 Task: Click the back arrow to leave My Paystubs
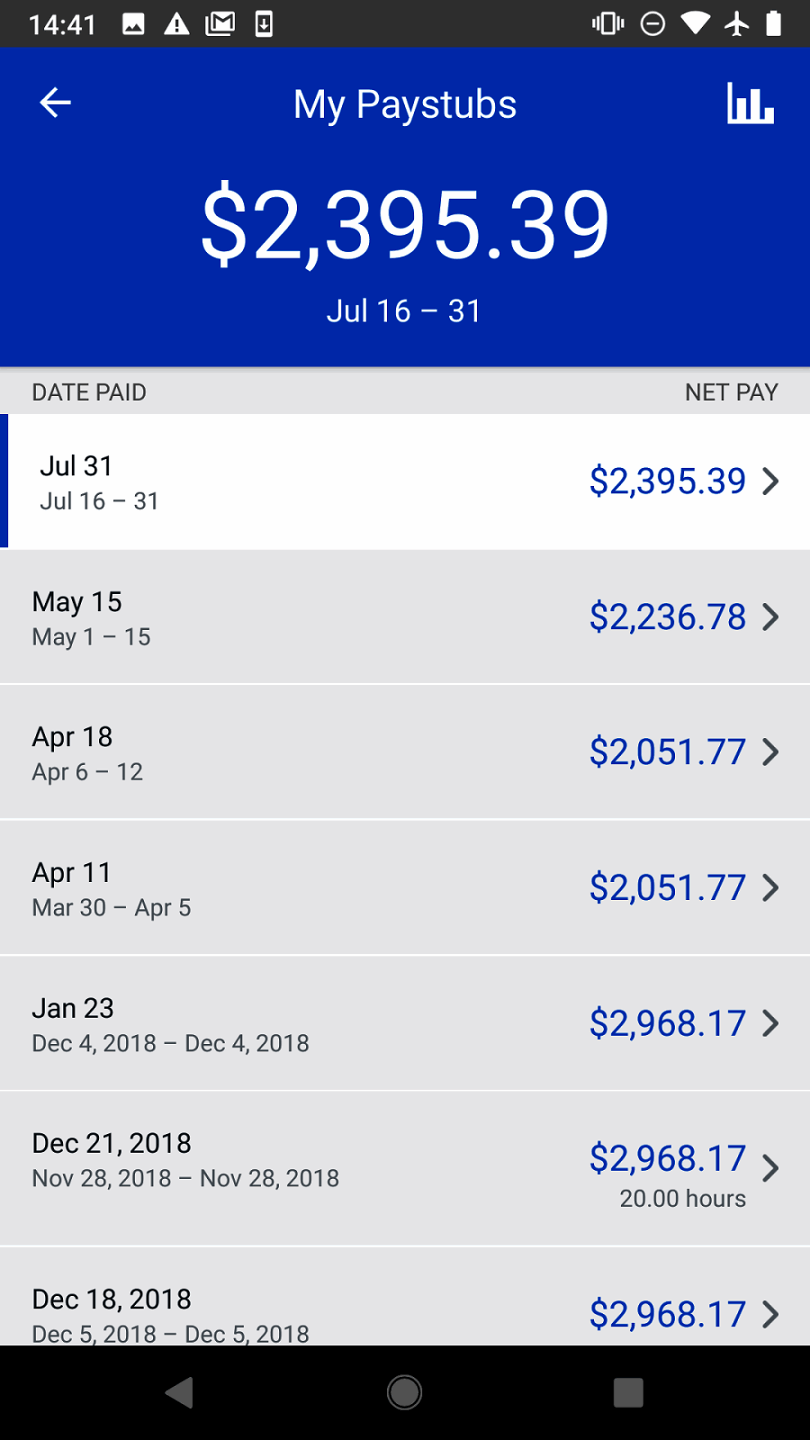pos(55,102)
